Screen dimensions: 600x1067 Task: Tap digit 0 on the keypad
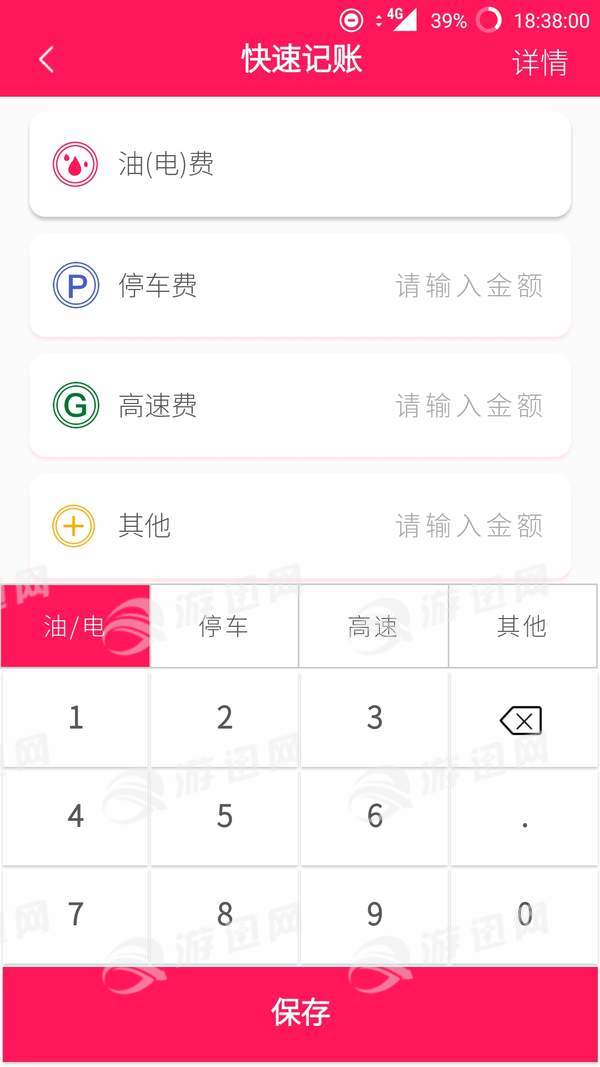[x=524, y=914]
